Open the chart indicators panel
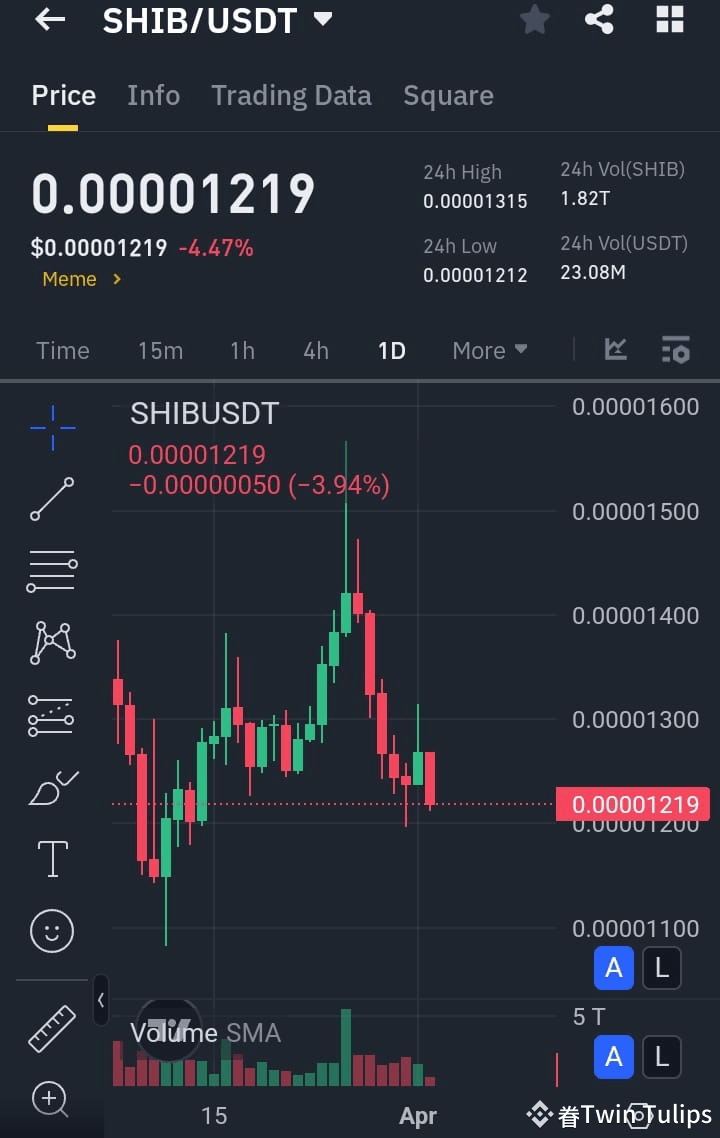 coord(616,350)
